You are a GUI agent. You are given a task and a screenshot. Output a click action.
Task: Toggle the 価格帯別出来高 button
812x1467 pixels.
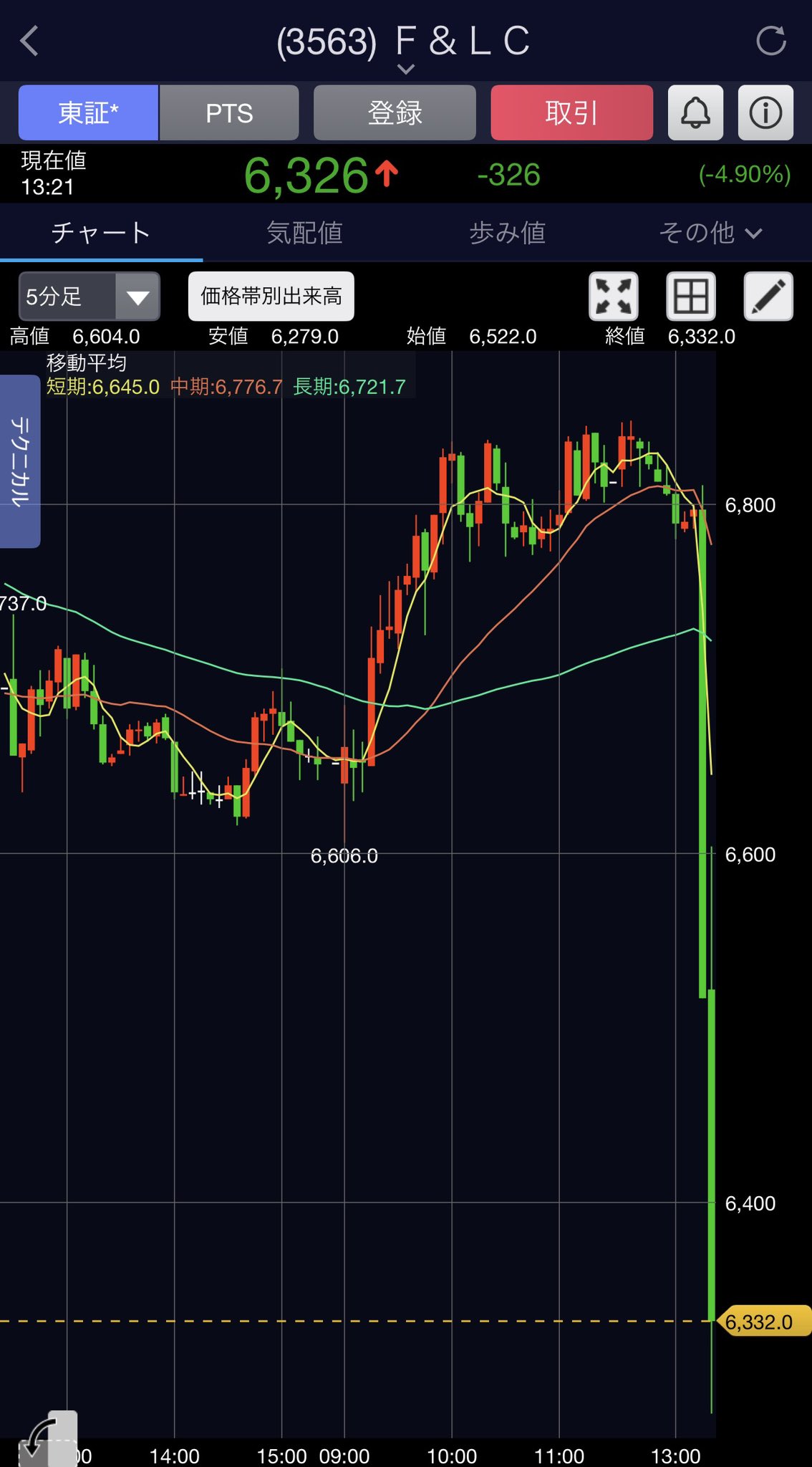(x=271, y=296)
